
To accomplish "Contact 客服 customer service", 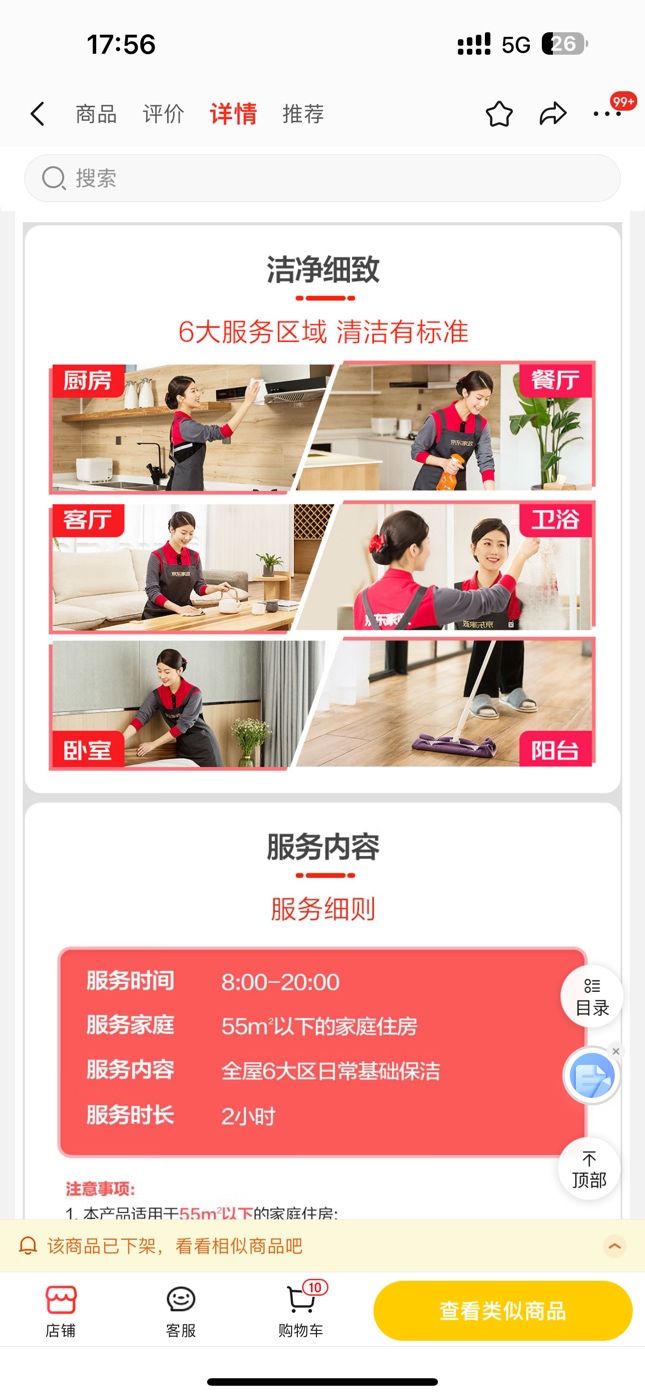I will click(x=180, y=1311).
